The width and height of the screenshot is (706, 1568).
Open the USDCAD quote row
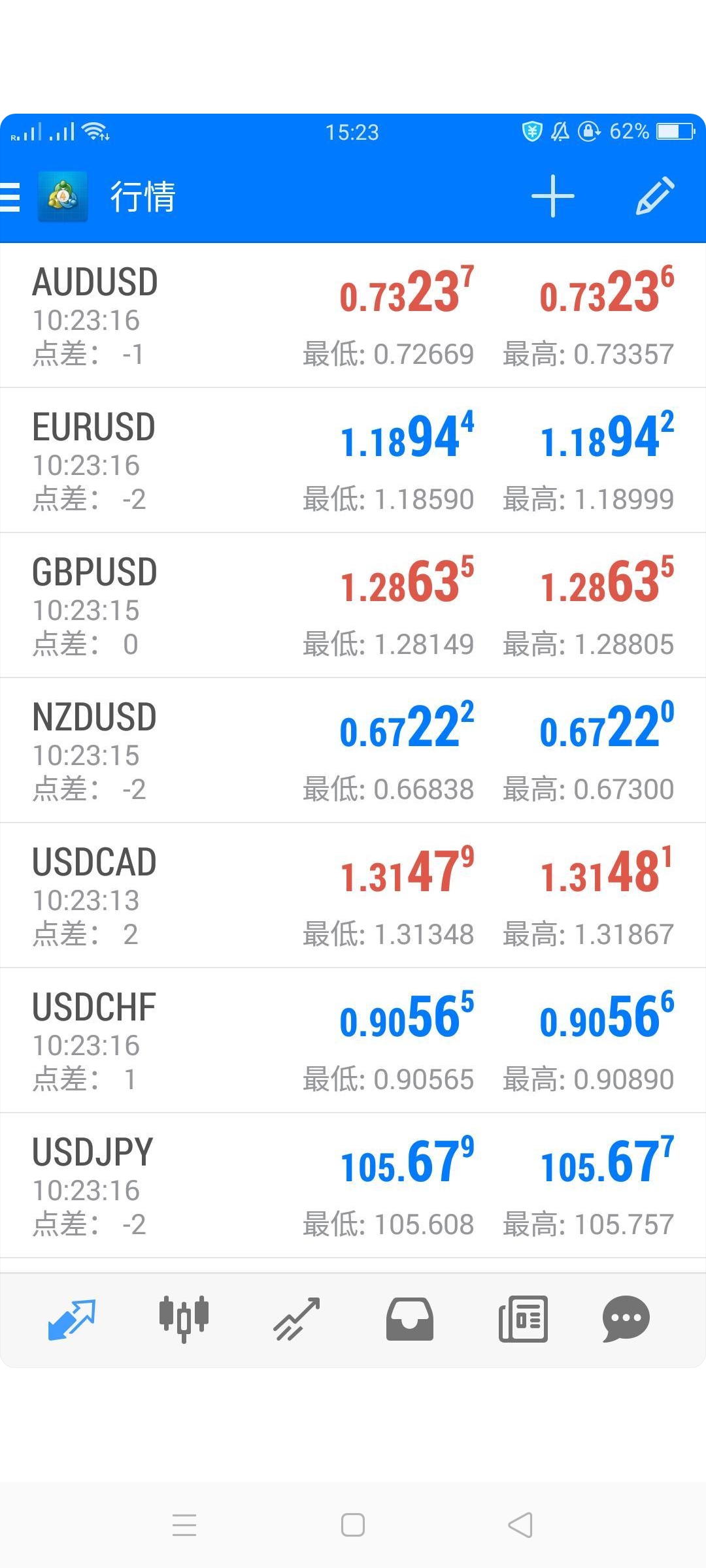tap(353, 896)
